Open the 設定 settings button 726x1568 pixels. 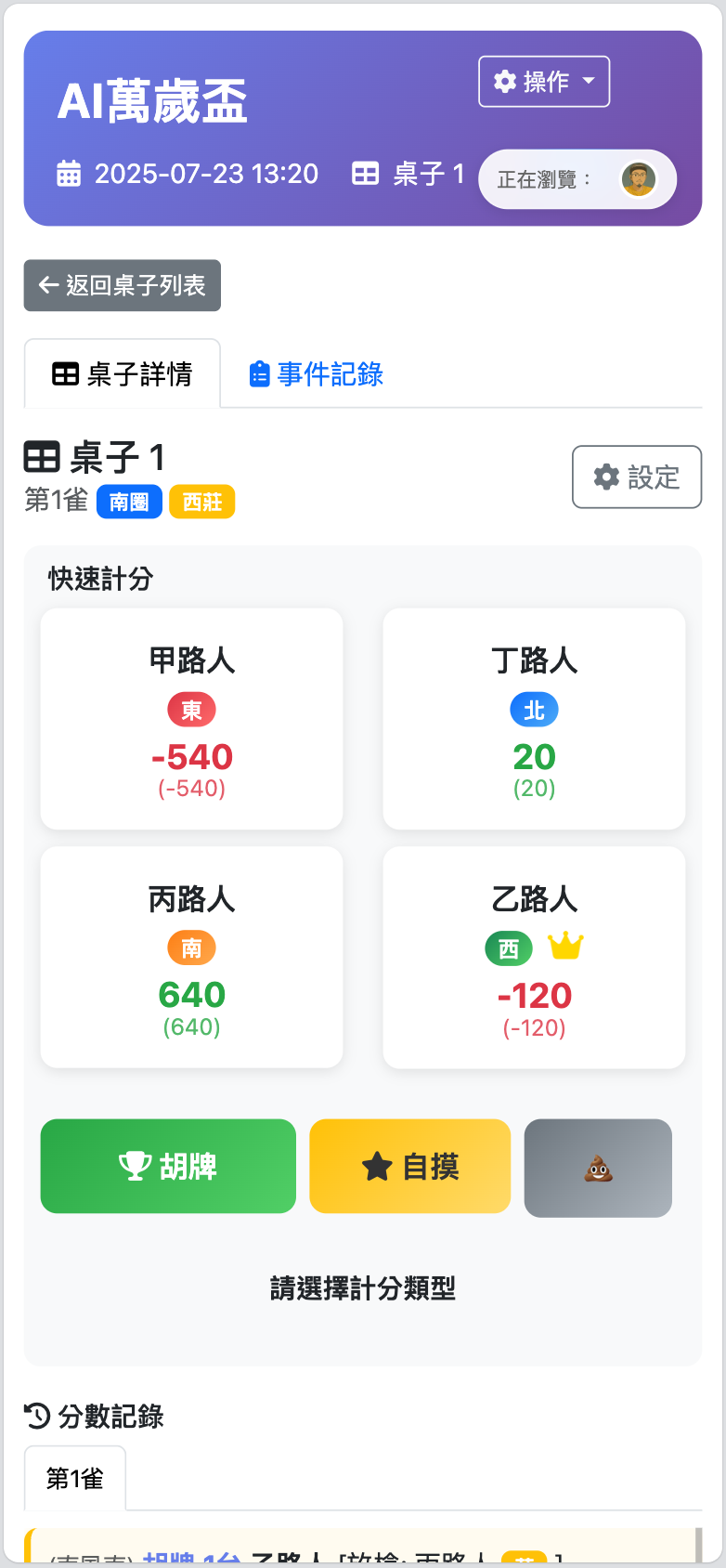637,477
